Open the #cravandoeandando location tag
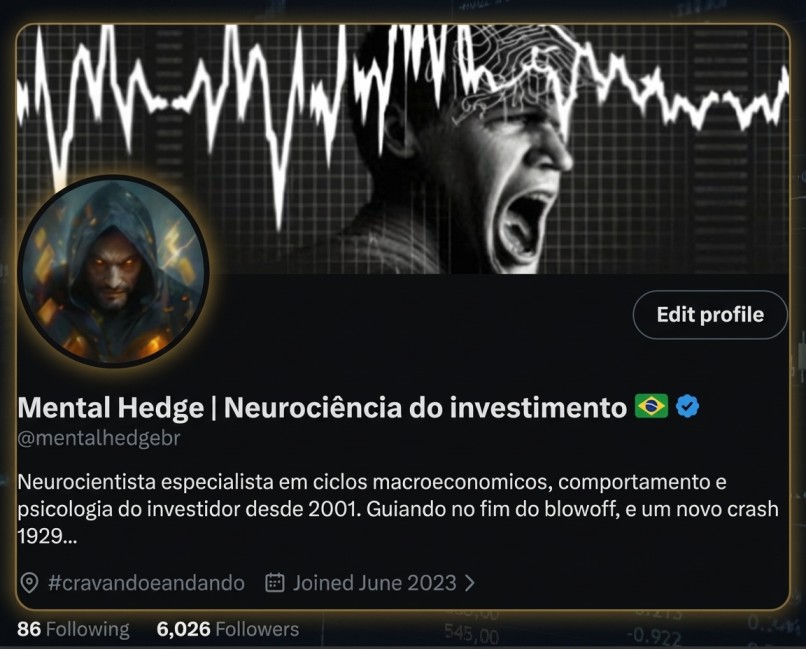 point(145,582)
